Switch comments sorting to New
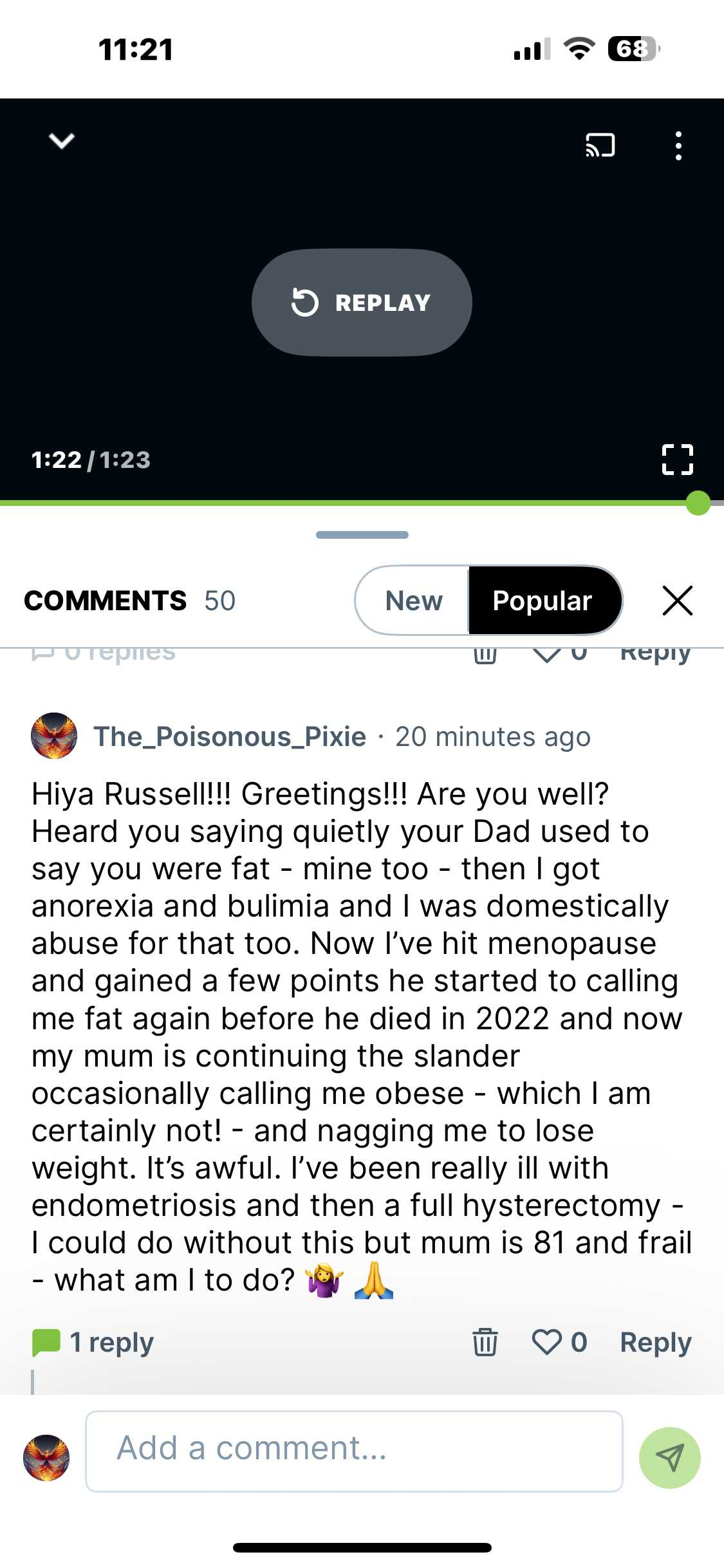This screenshot has width=724, height=1568. pyautogui.click(x=413, y=601)
